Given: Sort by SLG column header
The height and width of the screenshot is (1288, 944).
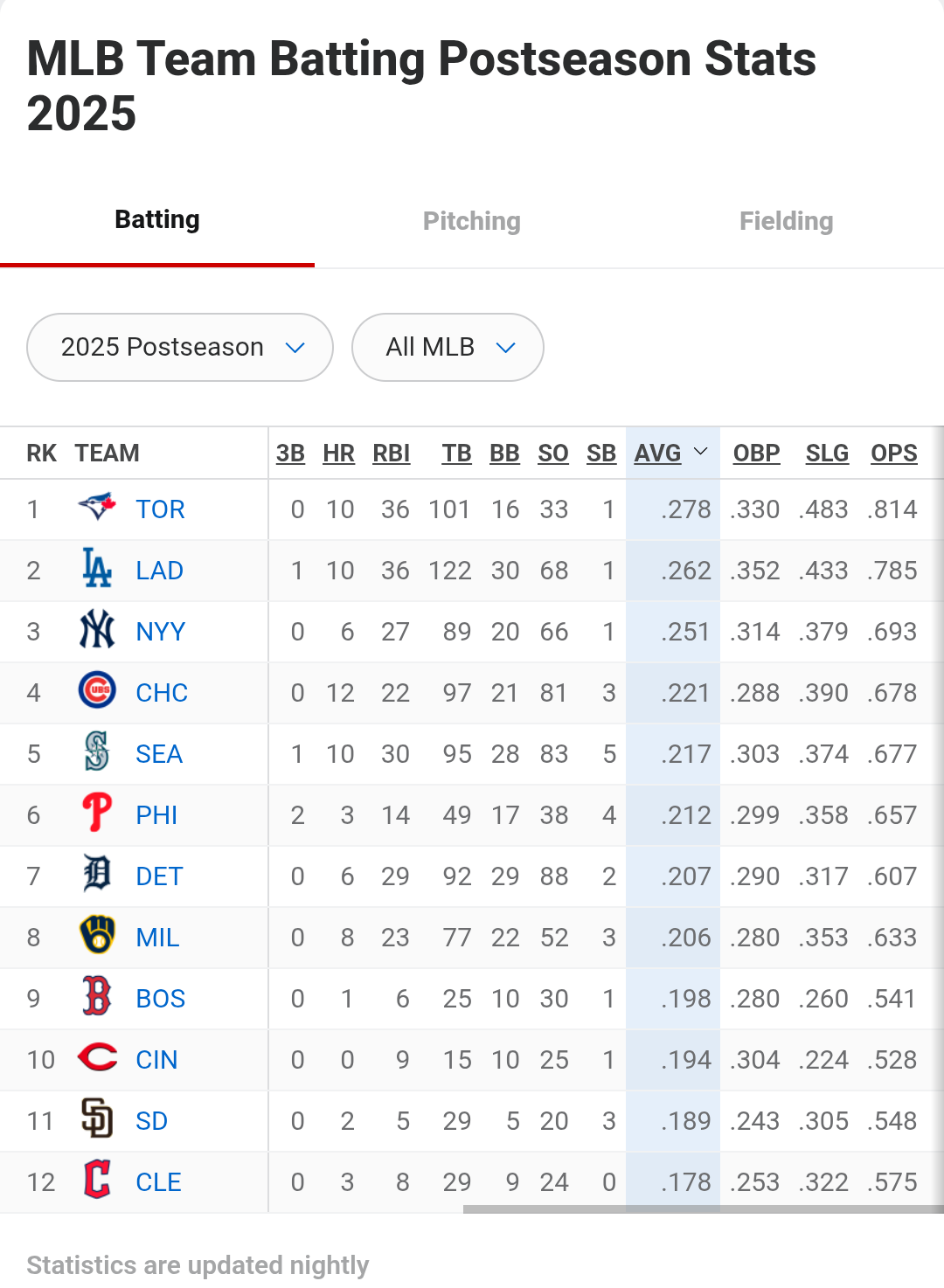Looking at the screenshot, I should point(827,453).
